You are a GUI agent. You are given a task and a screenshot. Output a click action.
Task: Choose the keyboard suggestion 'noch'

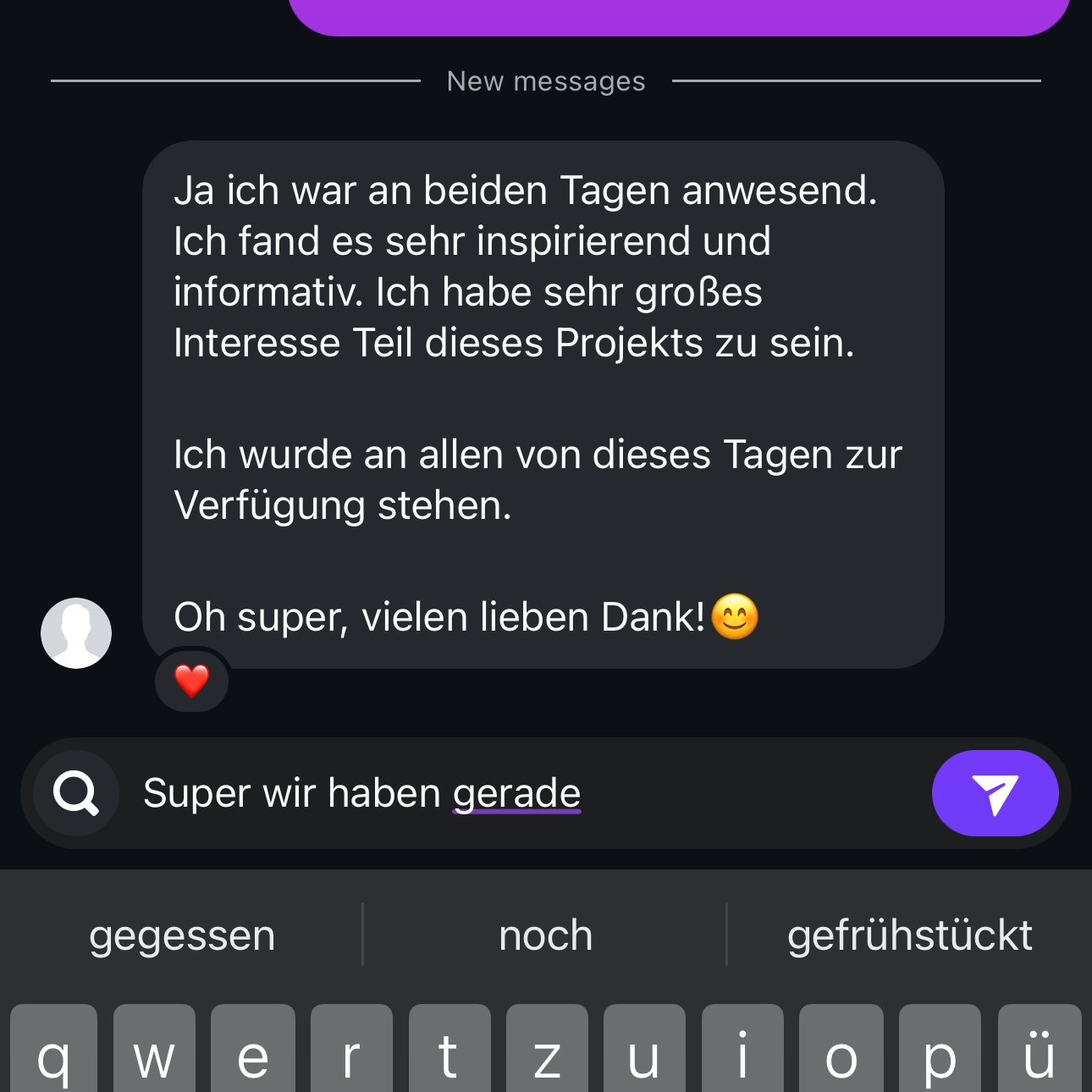point(545,935)
